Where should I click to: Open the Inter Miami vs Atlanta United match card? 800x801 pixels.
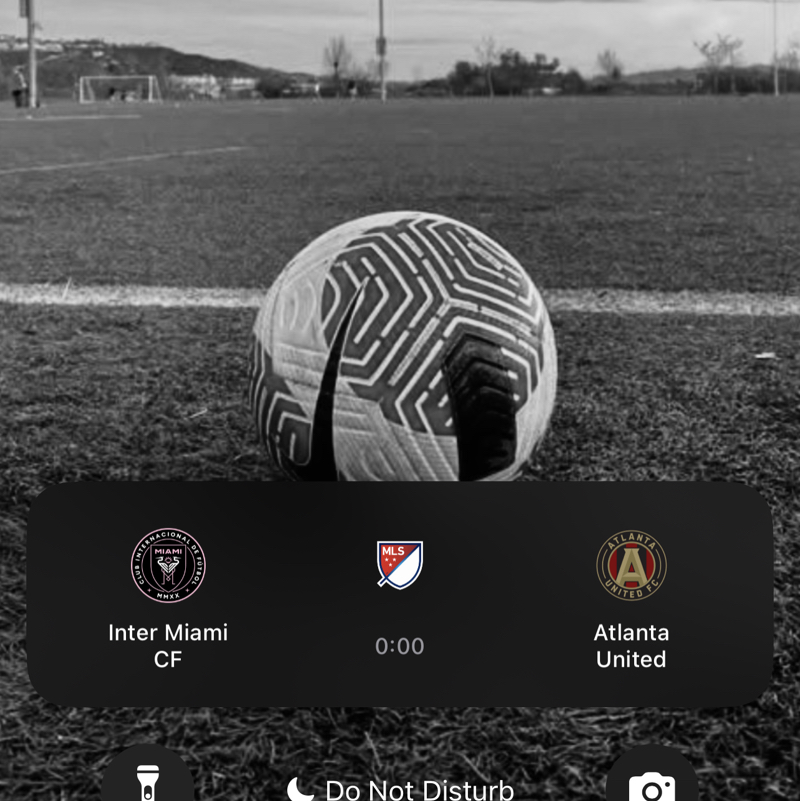click(400, 596)
